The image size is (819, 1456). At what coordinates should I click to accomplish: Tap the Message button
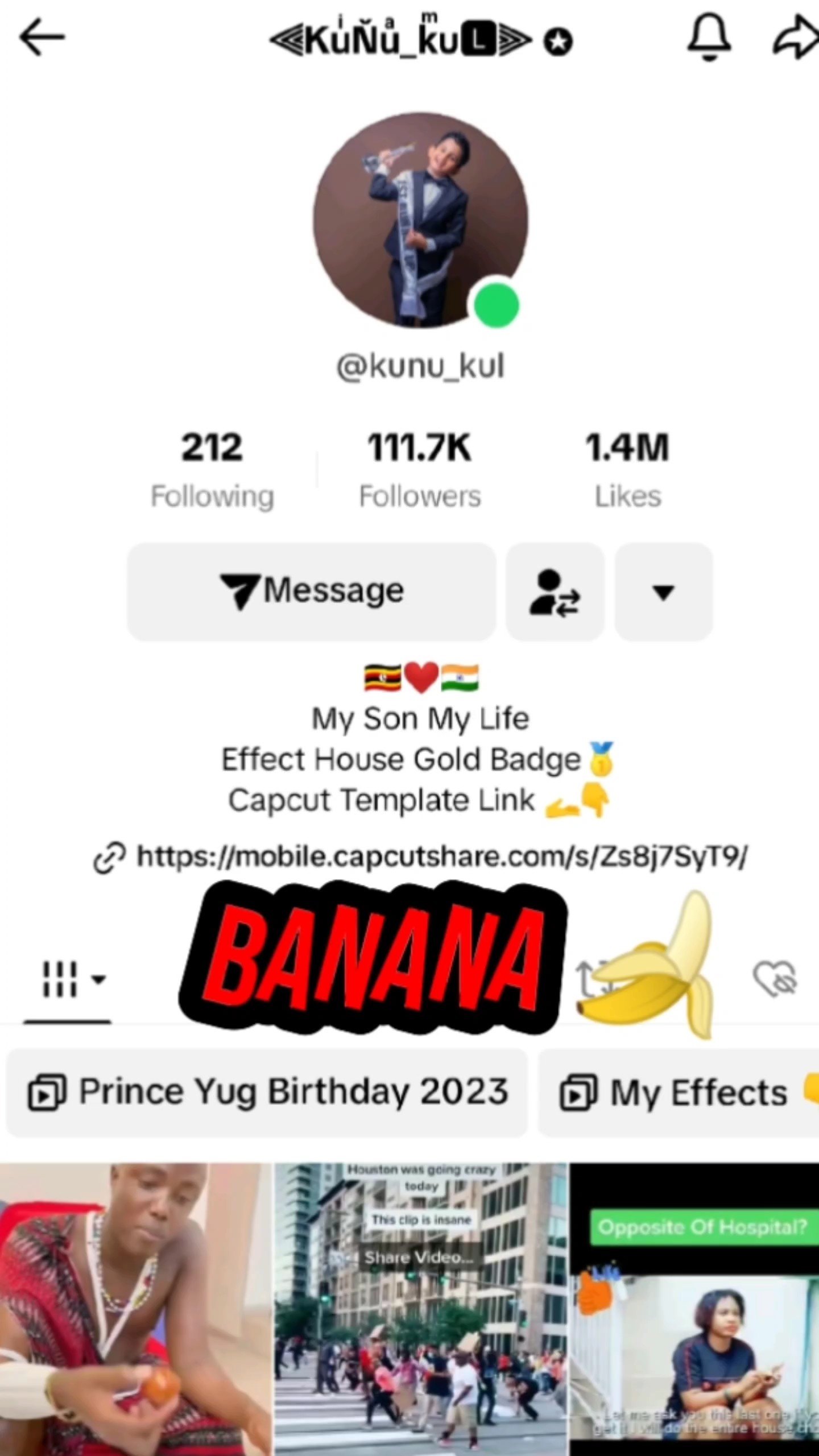point(311,591)
